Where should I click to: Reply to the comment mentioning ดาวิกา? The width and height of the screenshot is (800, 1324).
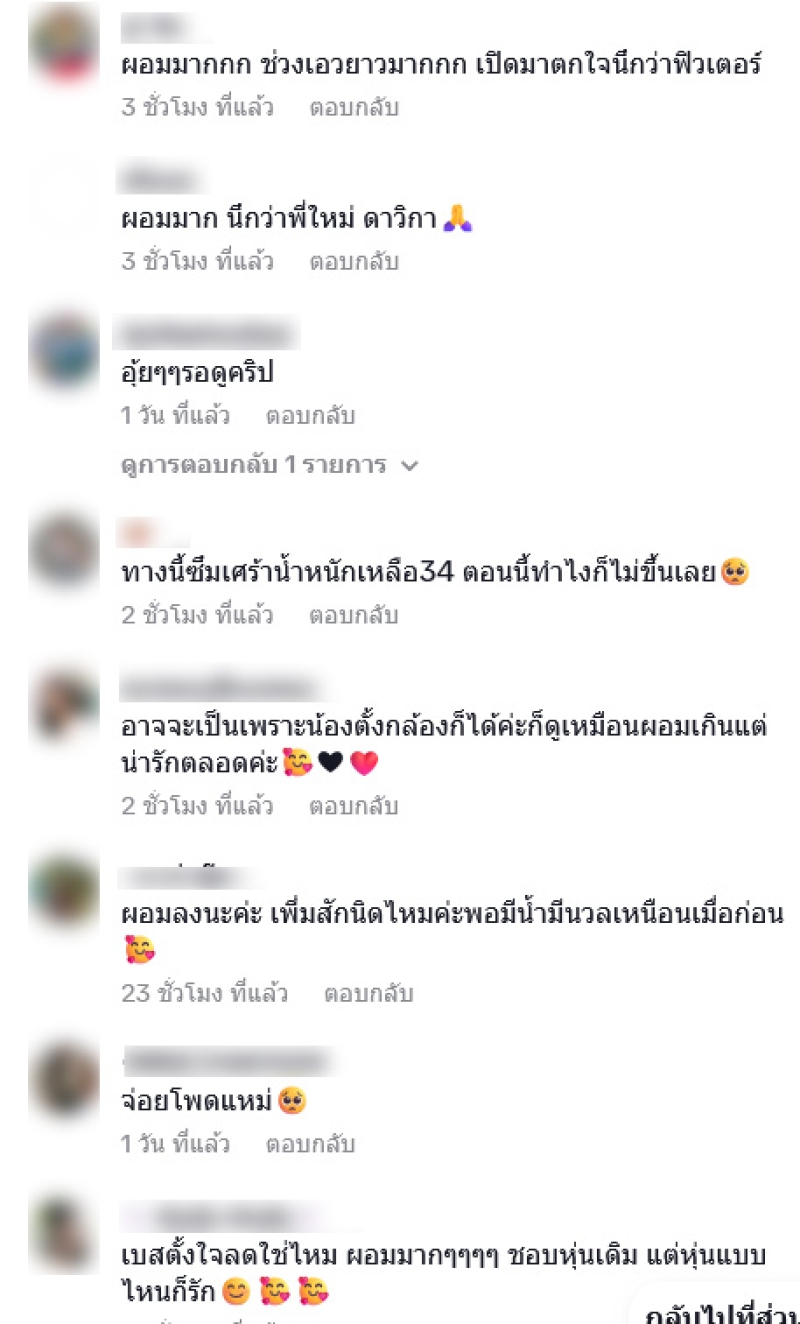pyautogui.click(x=353, y=261)
